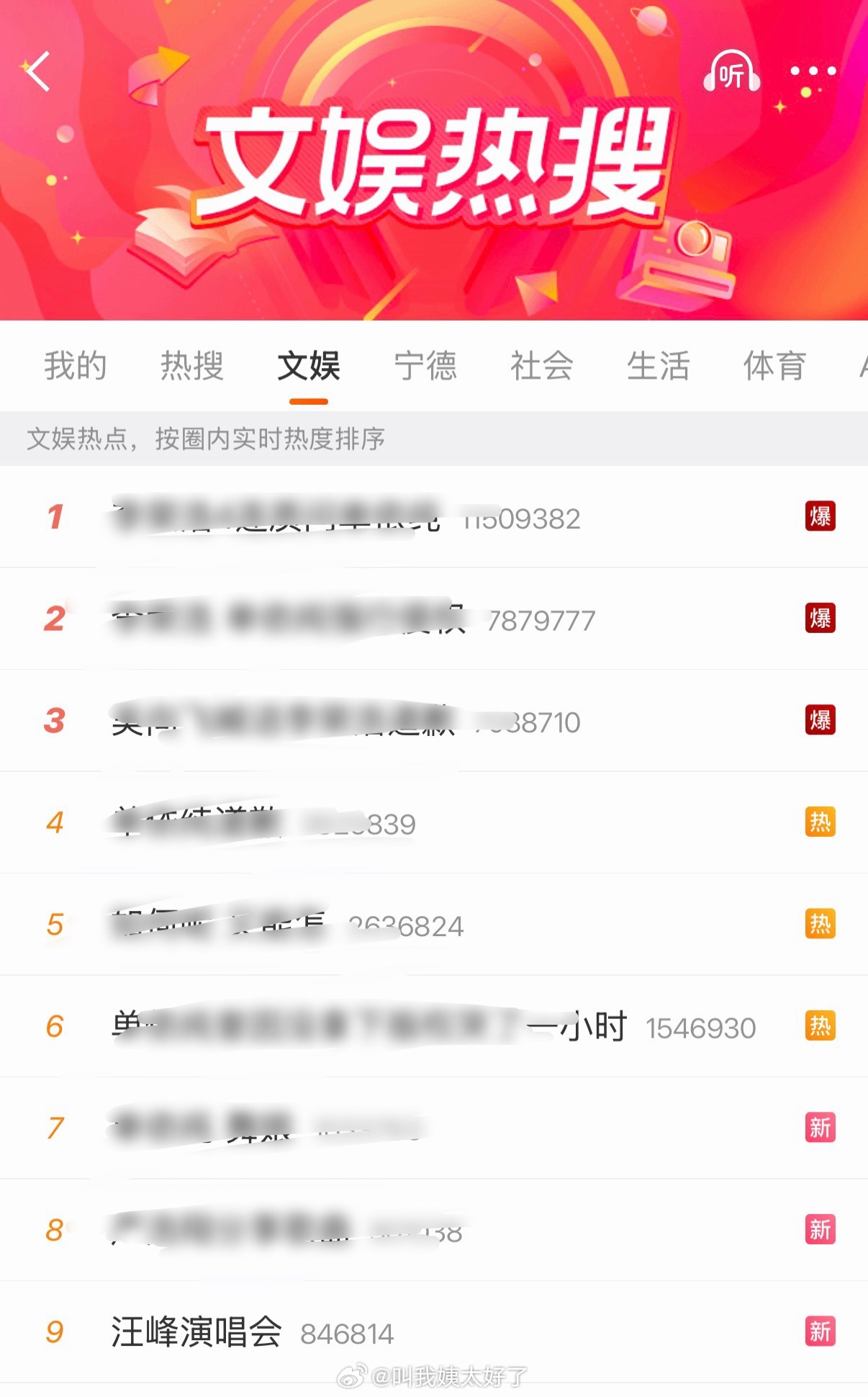
Task: Click the 新 badge beside 汪峰演唱会
Action: [820, 1331]
